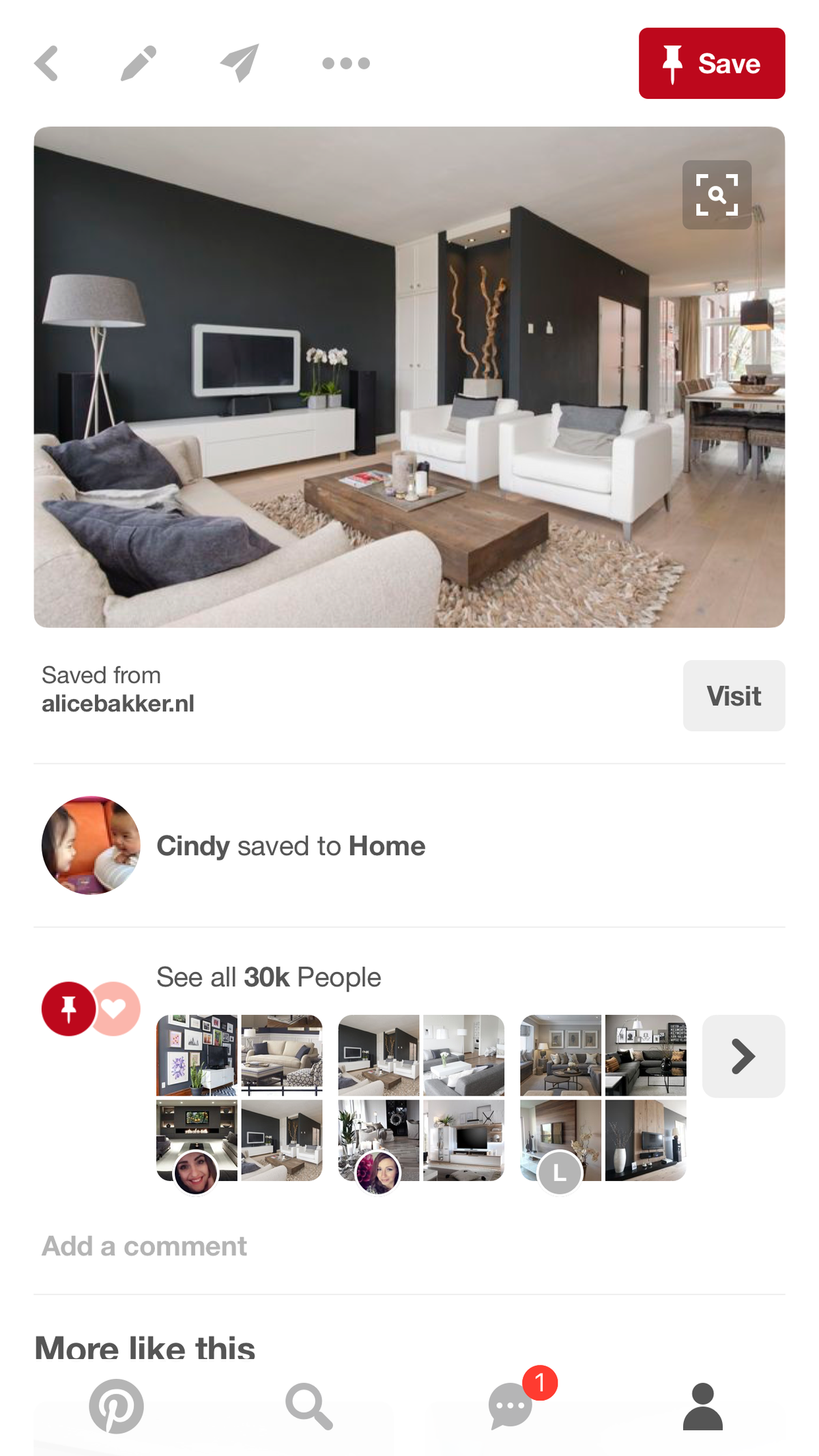
Task: Switch to the profile tab
Action: (702, 1406)
